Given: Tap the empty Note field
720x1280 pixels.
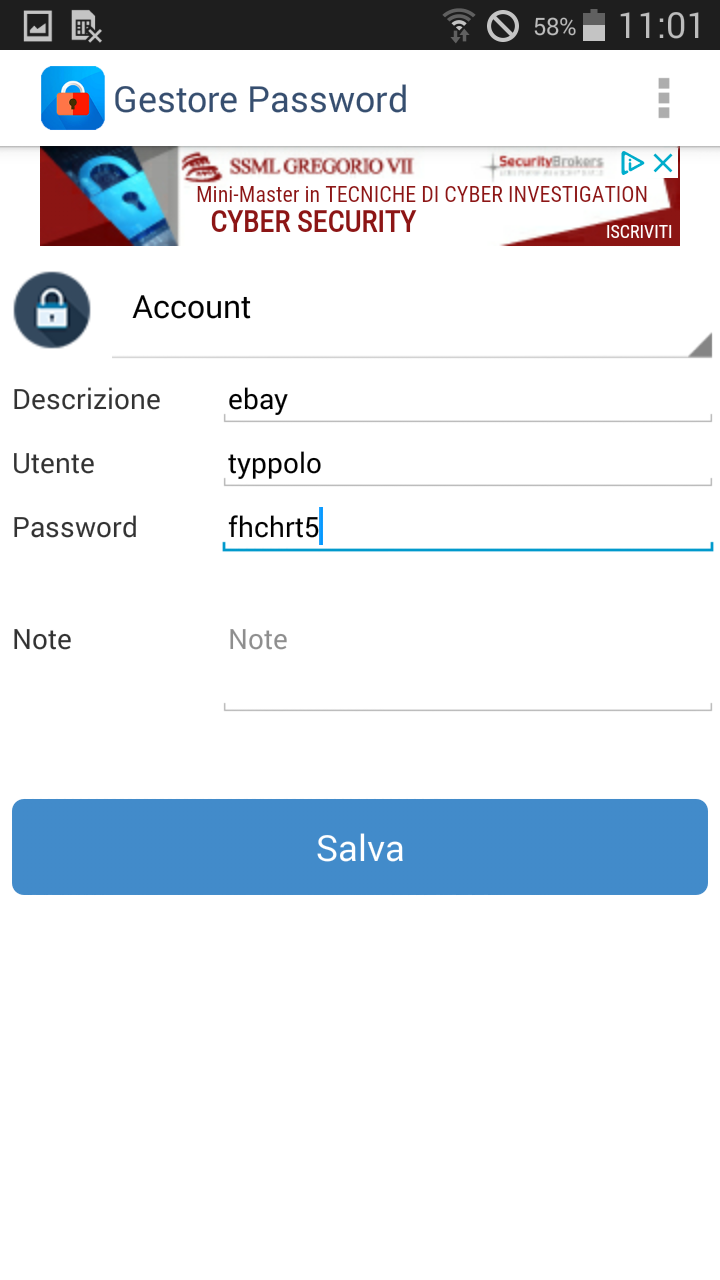Looking at the screenshot, I should point(467,664).
